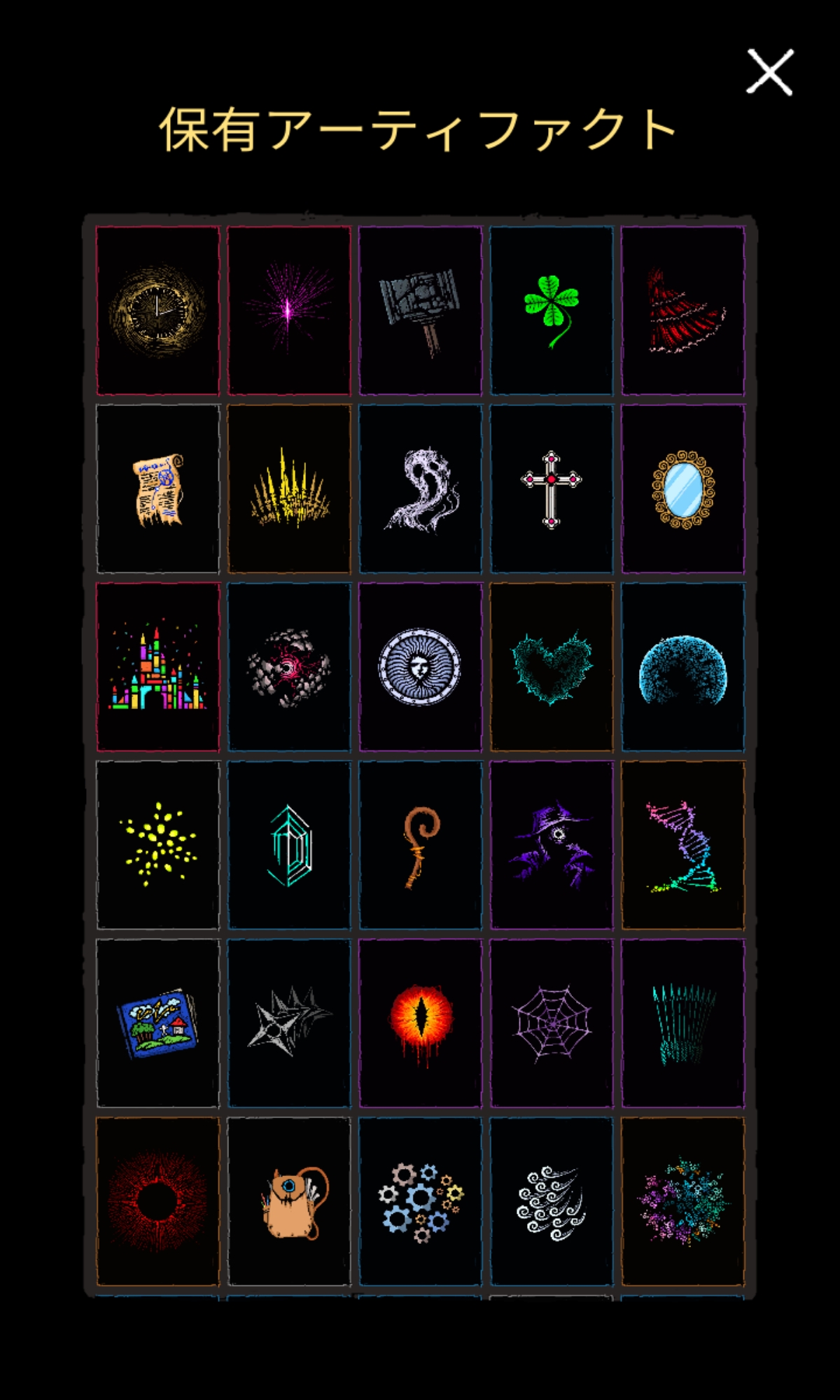Open the colorful castle artifact
840x1400 pixels.
(157, 667)
